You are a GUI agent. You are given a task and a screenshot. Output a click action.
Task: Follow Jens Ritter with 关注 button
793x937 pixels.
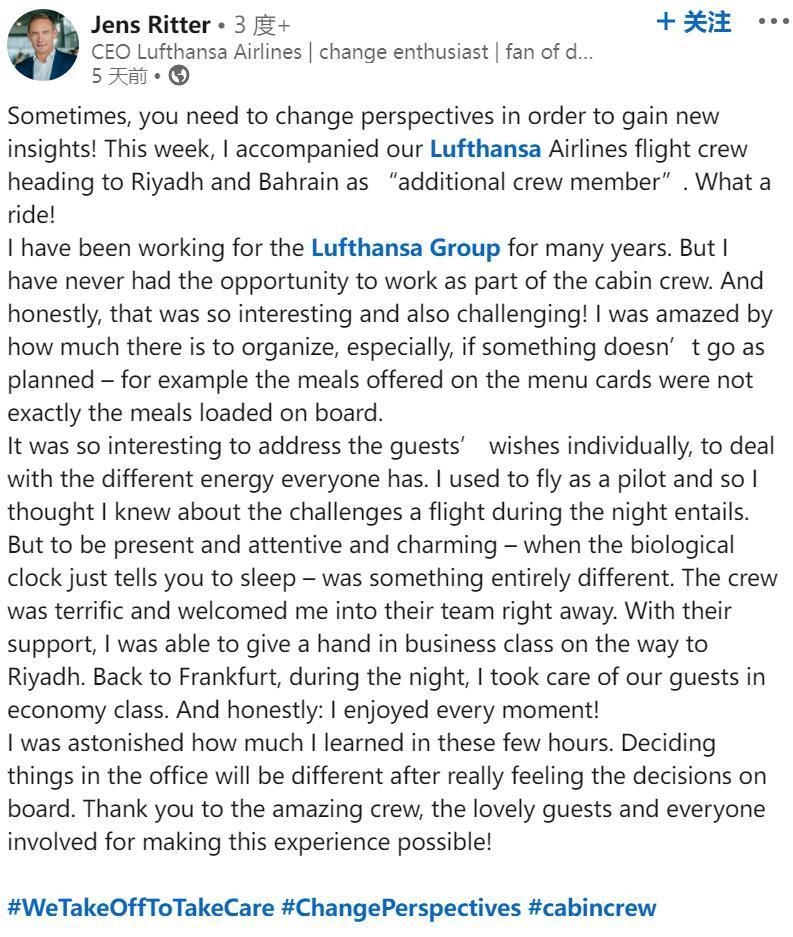pyautogui.click(x=693, y=22)
